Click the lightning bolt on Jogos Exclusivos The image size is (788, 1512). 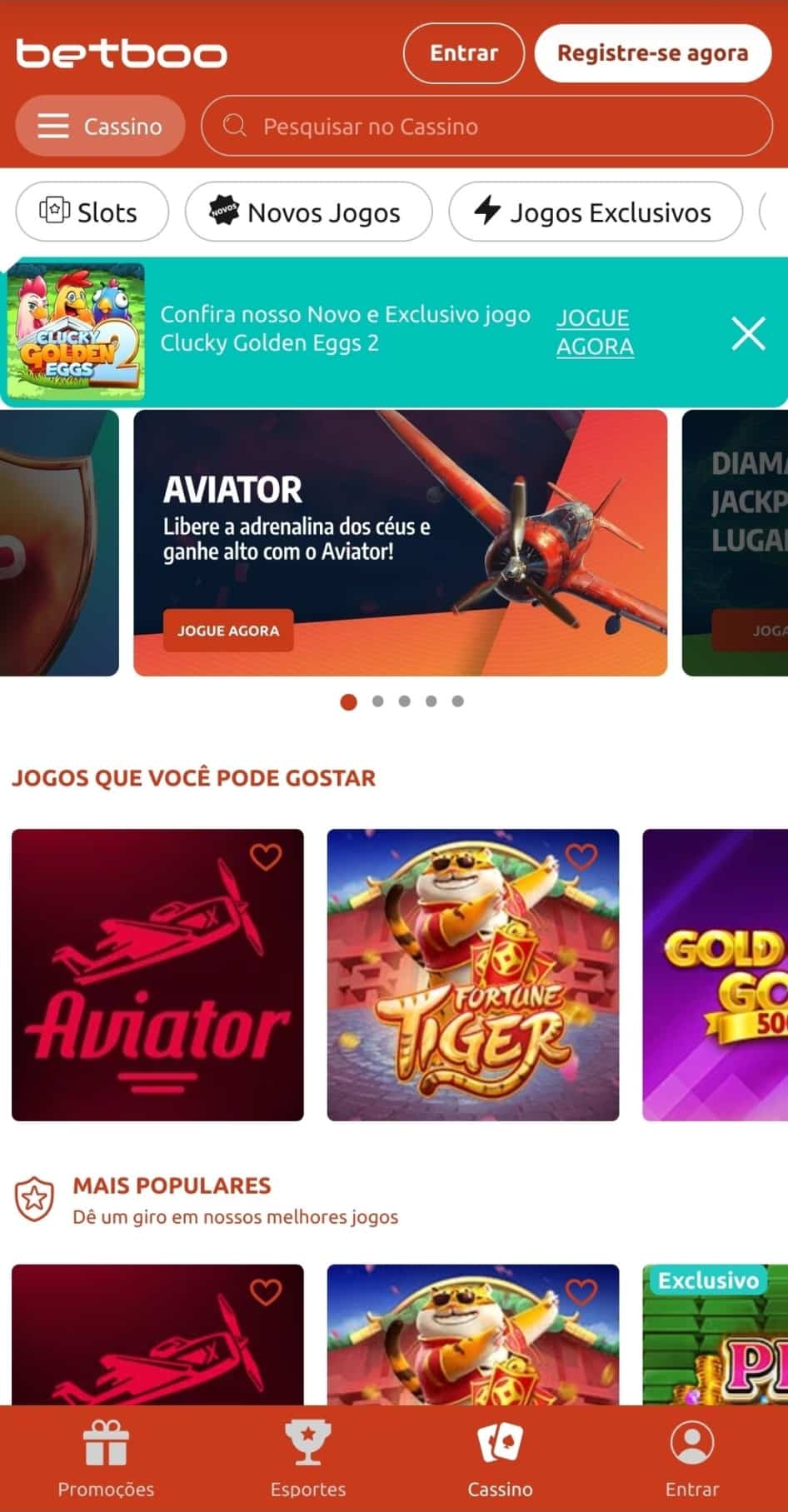(488, 212)
